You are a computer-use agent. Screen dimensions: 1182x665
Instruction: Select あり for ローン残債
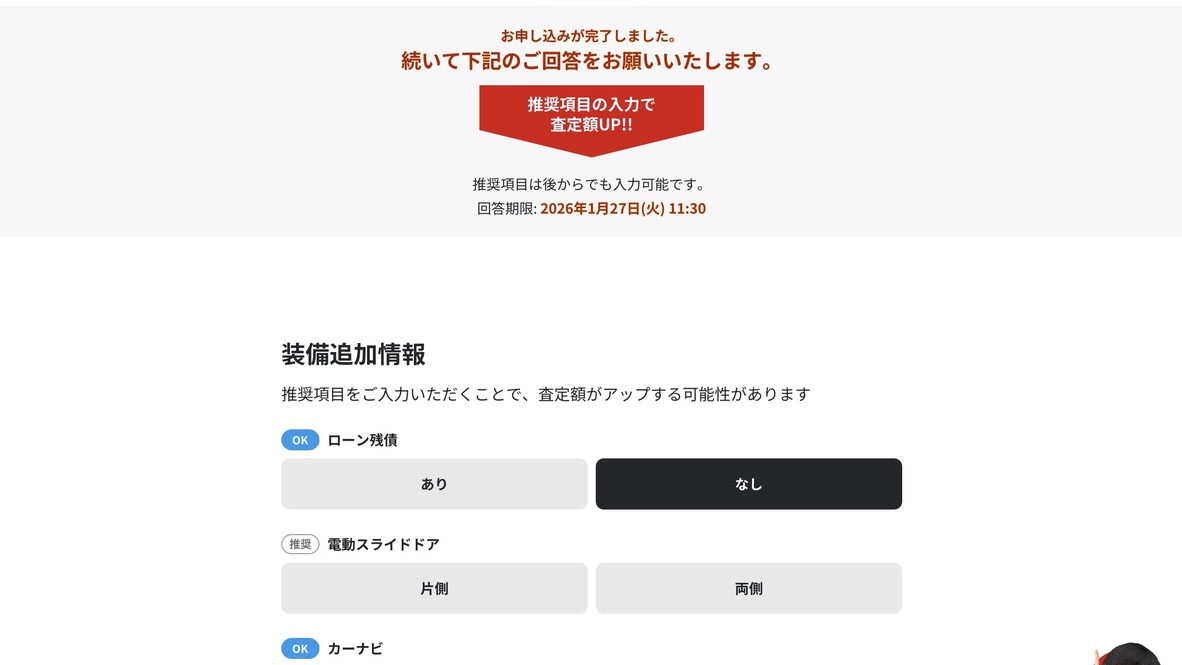(434, 484)
